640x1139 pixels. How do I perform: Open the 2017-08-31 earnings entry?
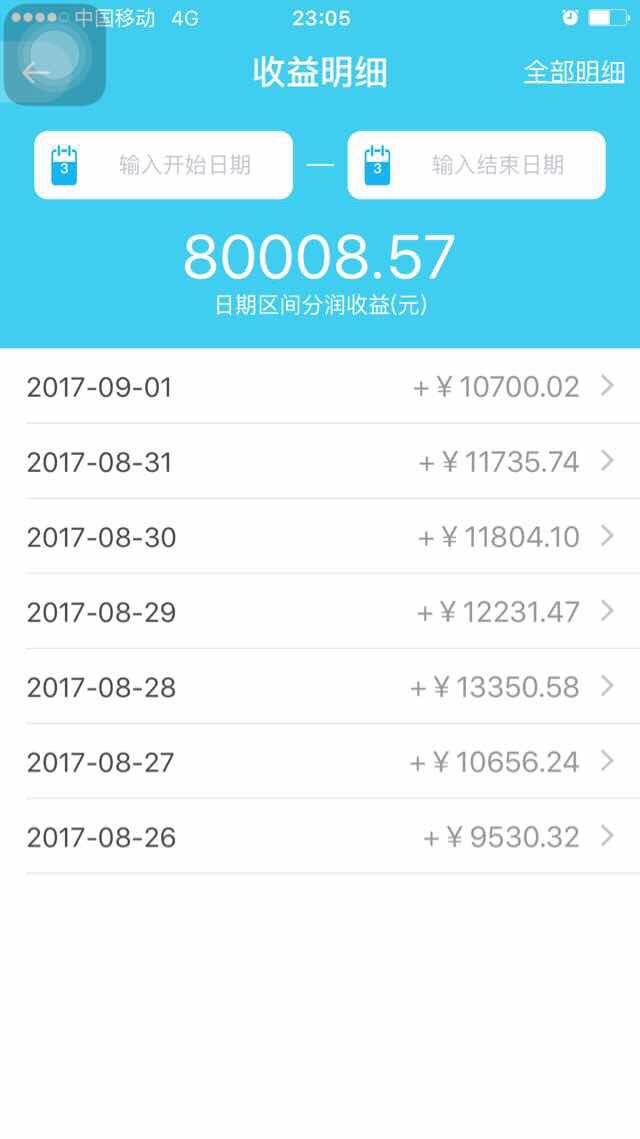pos(320,461)
